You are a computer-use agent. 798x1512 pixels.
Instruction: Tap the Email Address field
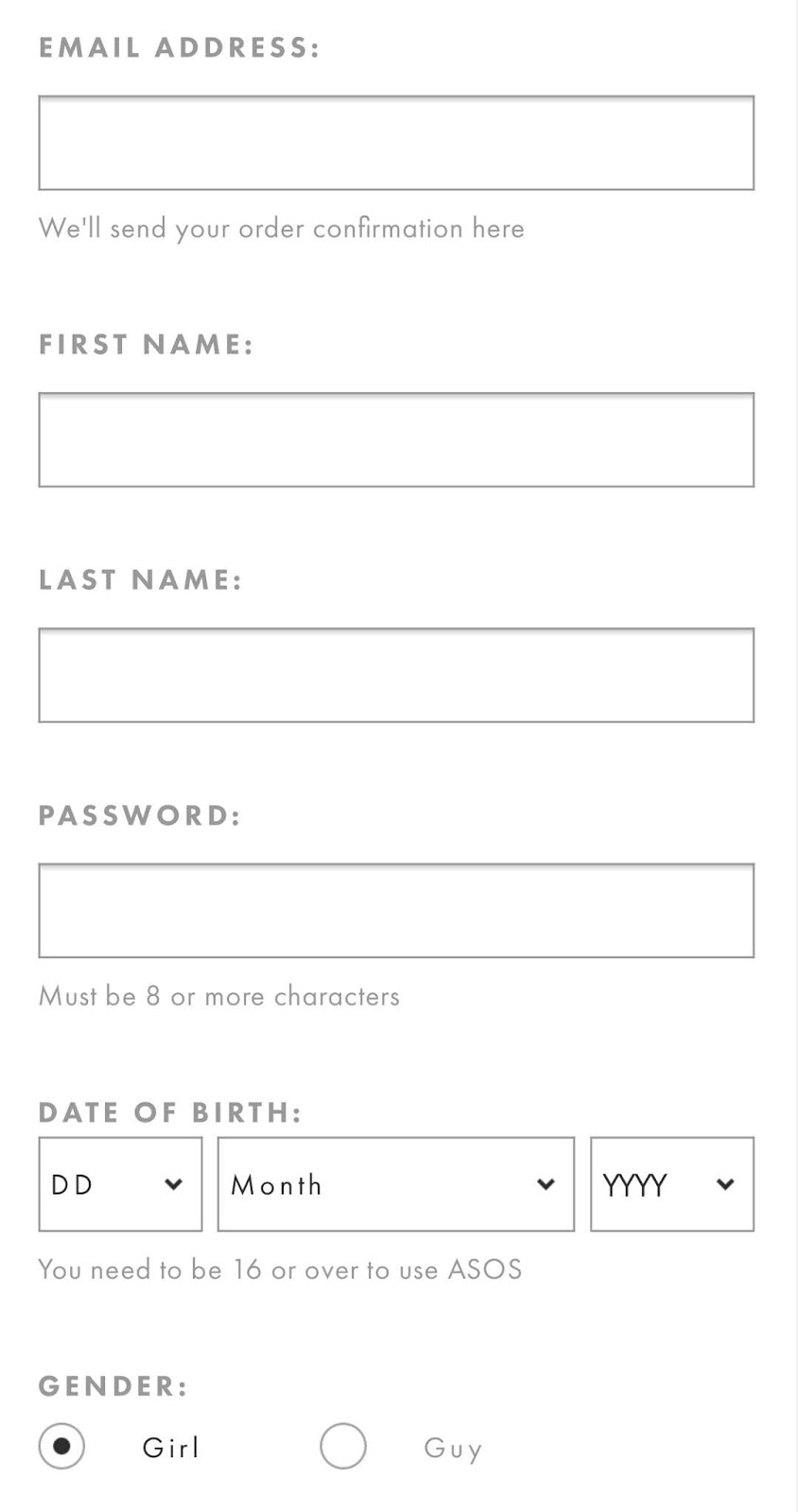(x=396, y=143)
